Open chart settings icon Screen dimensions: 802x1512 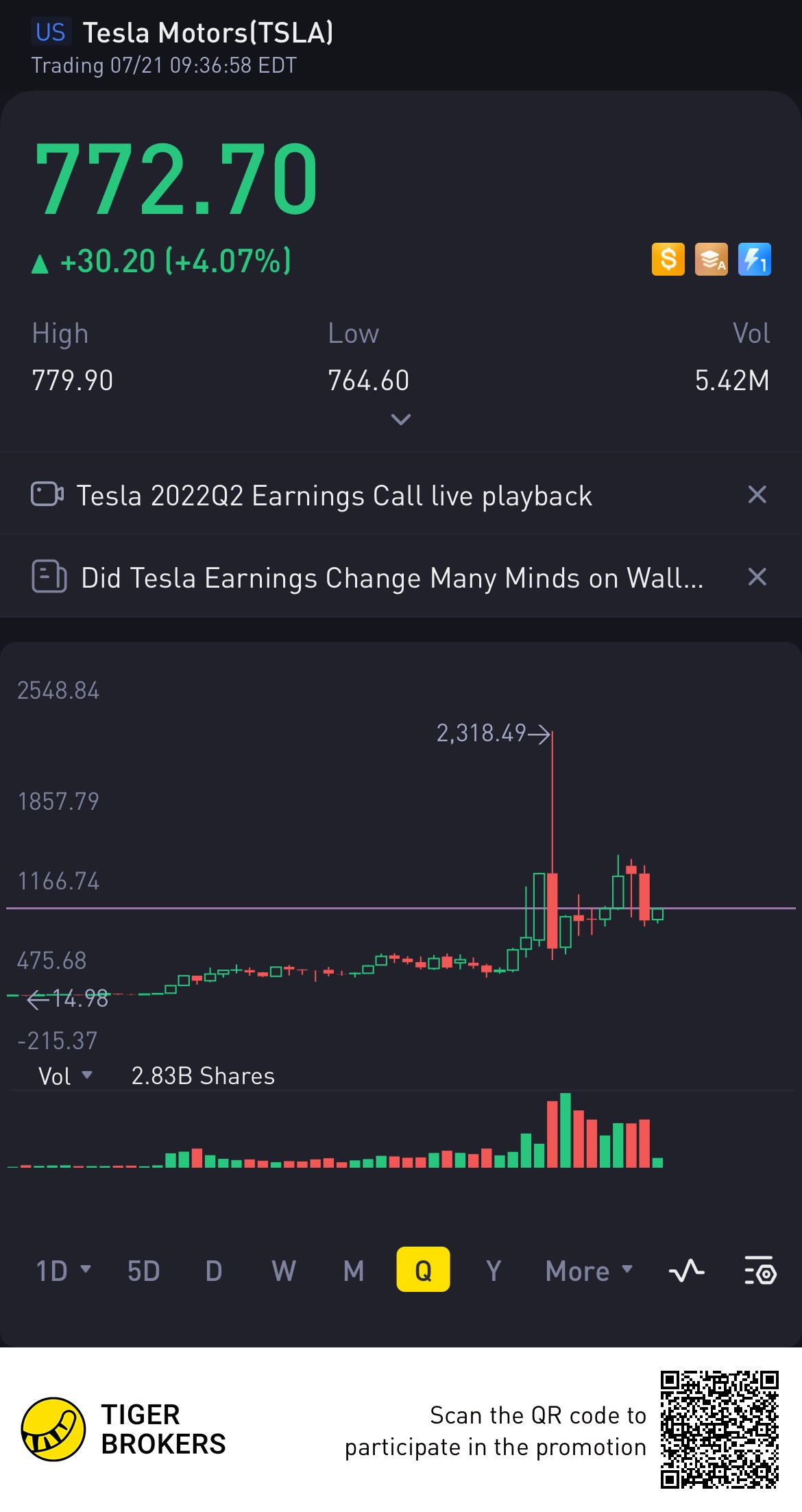coord(760,1271)
